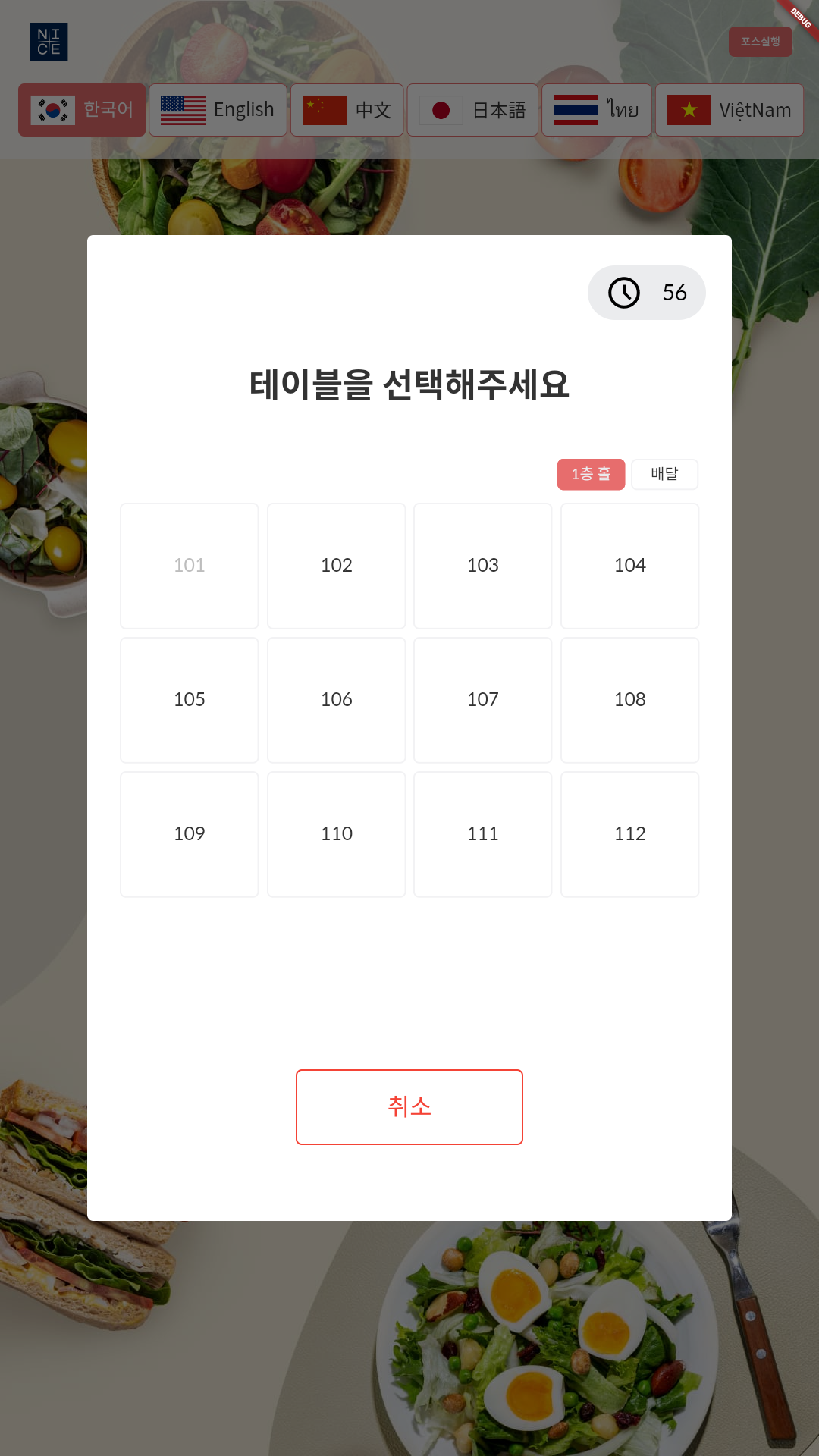
Task: Choose table 107
Action: click(x=482, y=700)
